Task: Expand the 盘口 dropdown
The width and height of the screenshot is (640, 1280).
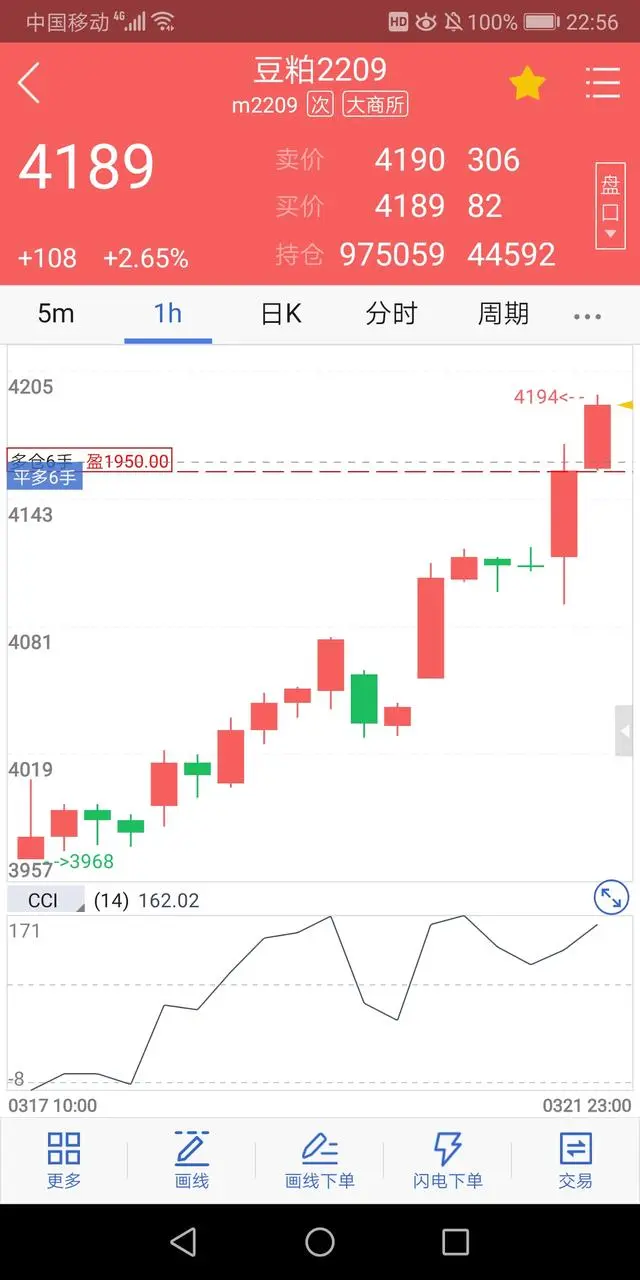Action: coord(610,205)
